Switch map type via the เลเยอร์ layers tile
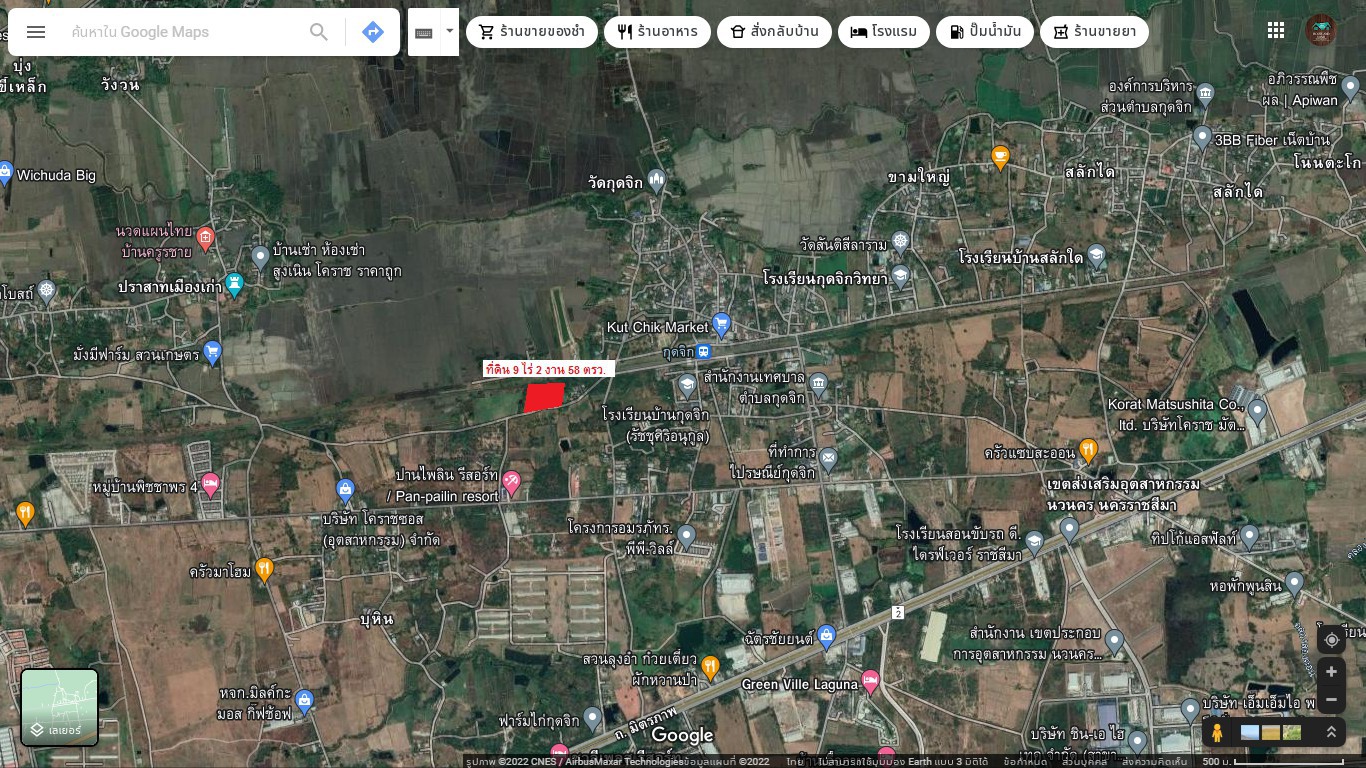The height and width of the screenshot is (768, 1366). pyautogui.click(x=60, y=707)
